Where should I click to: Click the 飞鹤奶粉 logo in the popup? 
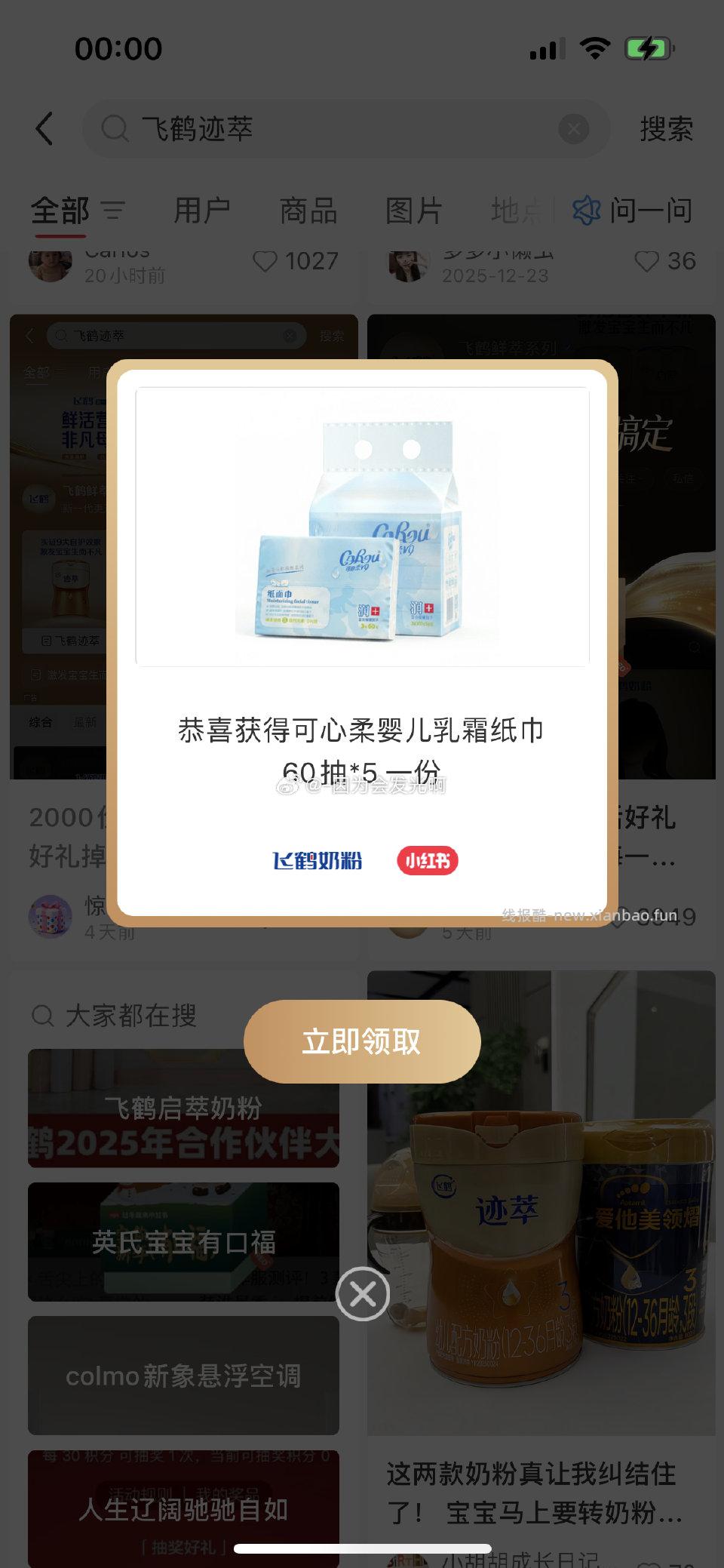click(316, 860)
